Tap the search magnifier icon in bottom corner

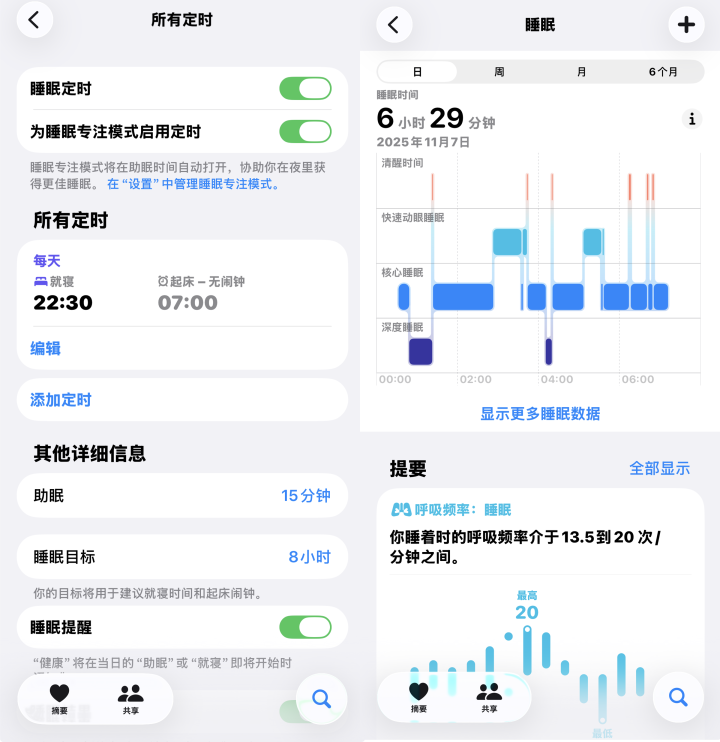coord(321,699)
